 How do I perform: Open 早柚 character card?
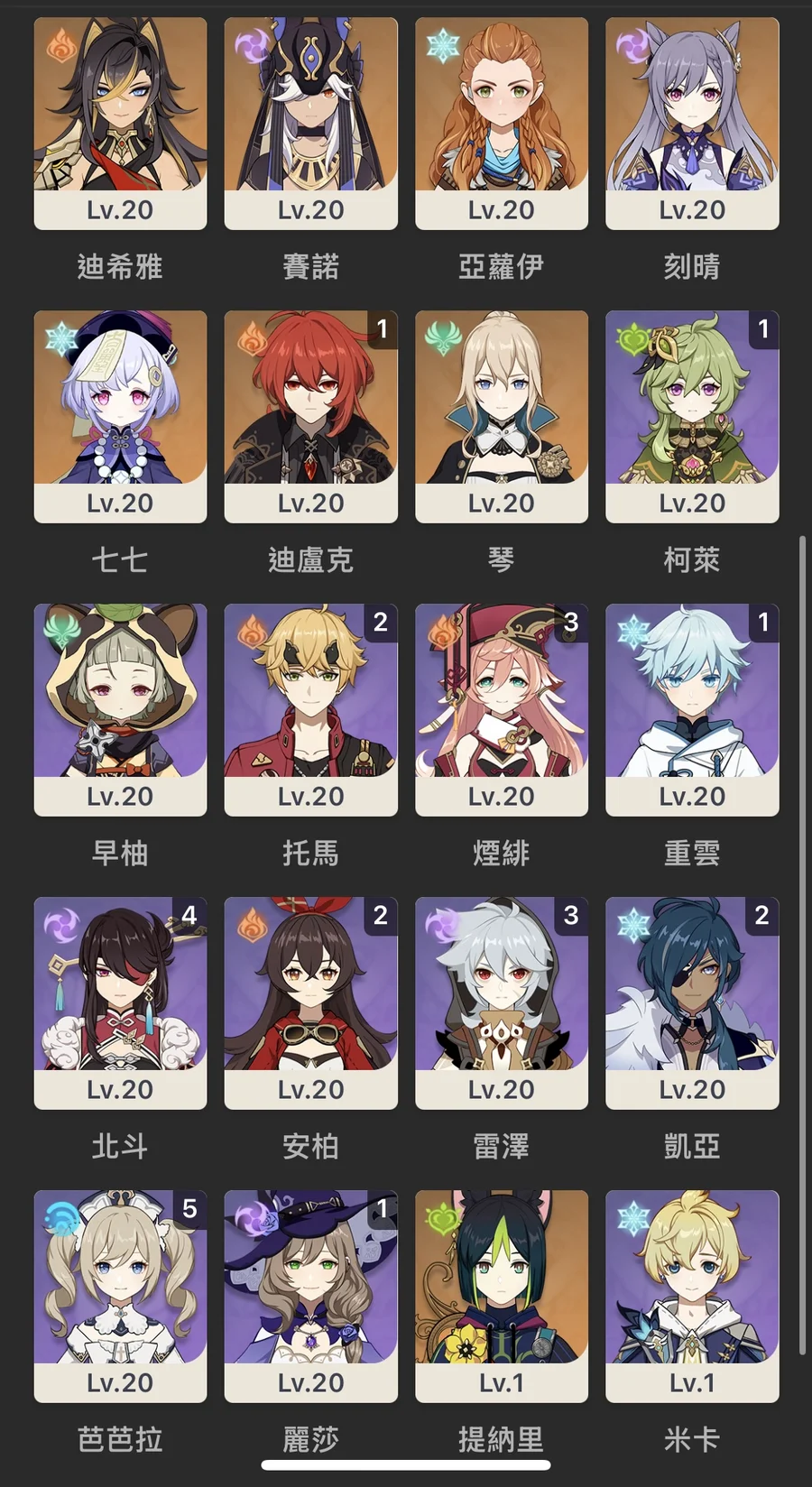120,709
